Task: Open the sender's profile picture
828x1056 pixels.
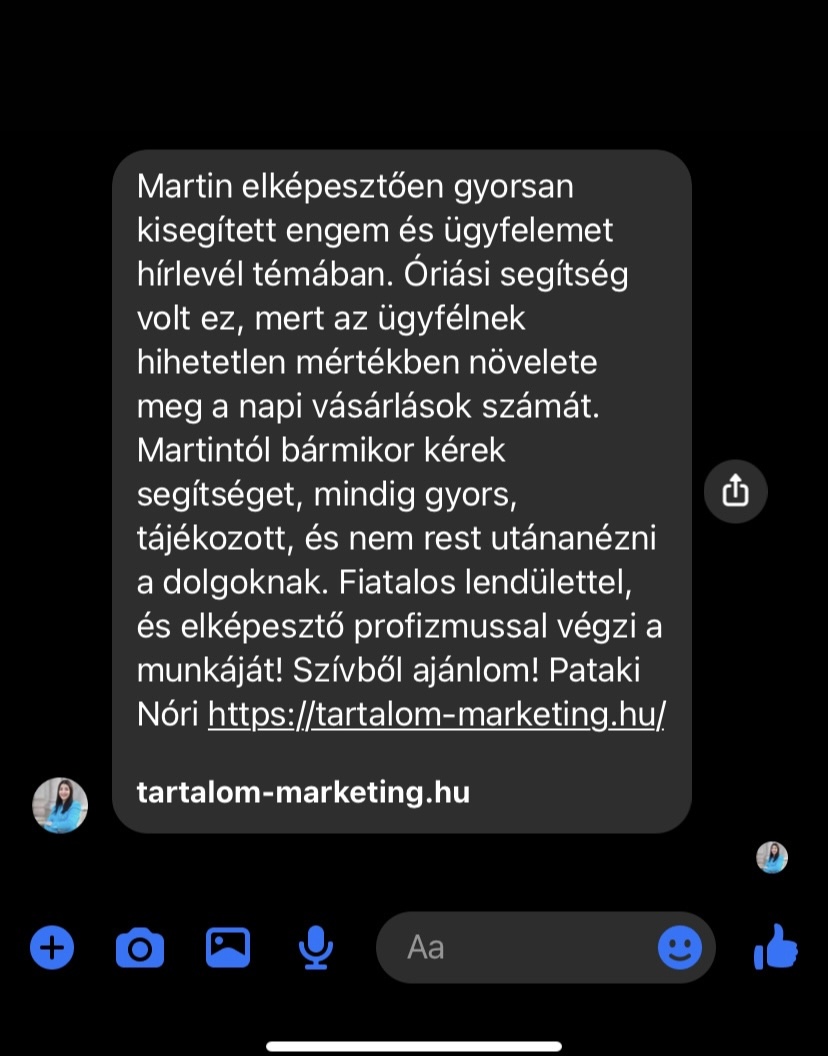Action: click(60, 805)
